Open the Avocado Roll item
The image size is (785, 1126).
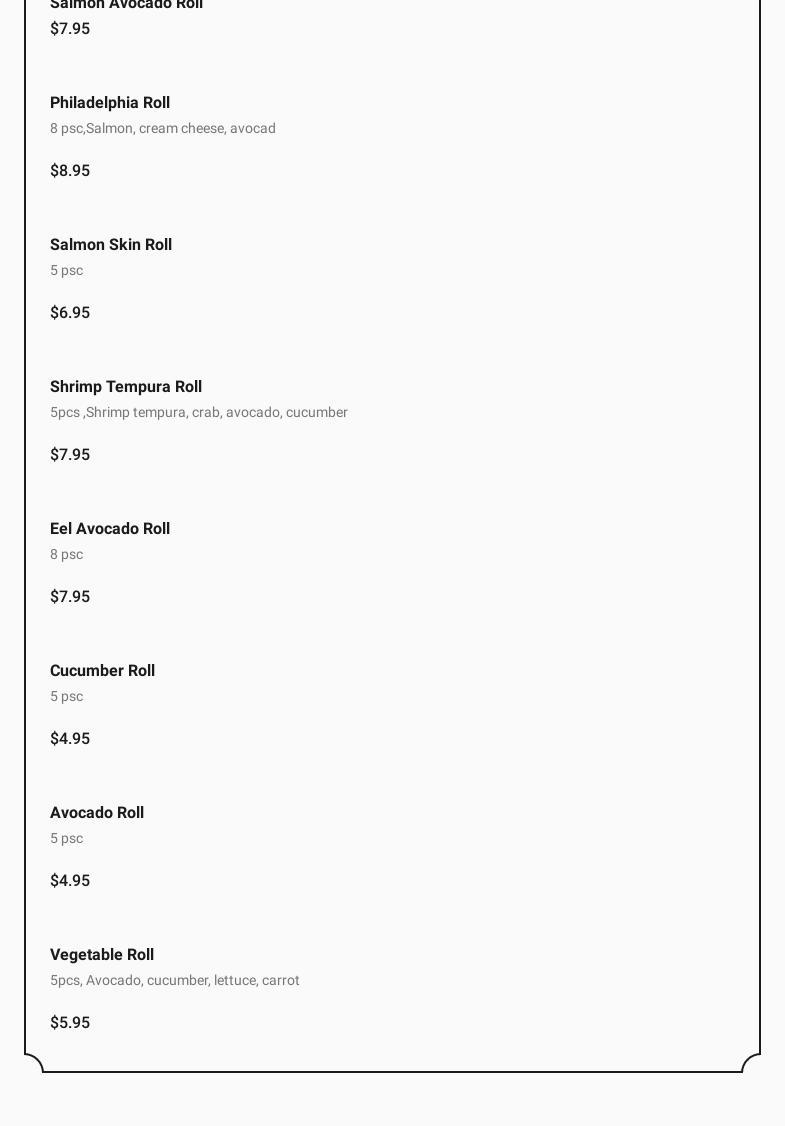[97, 813]
